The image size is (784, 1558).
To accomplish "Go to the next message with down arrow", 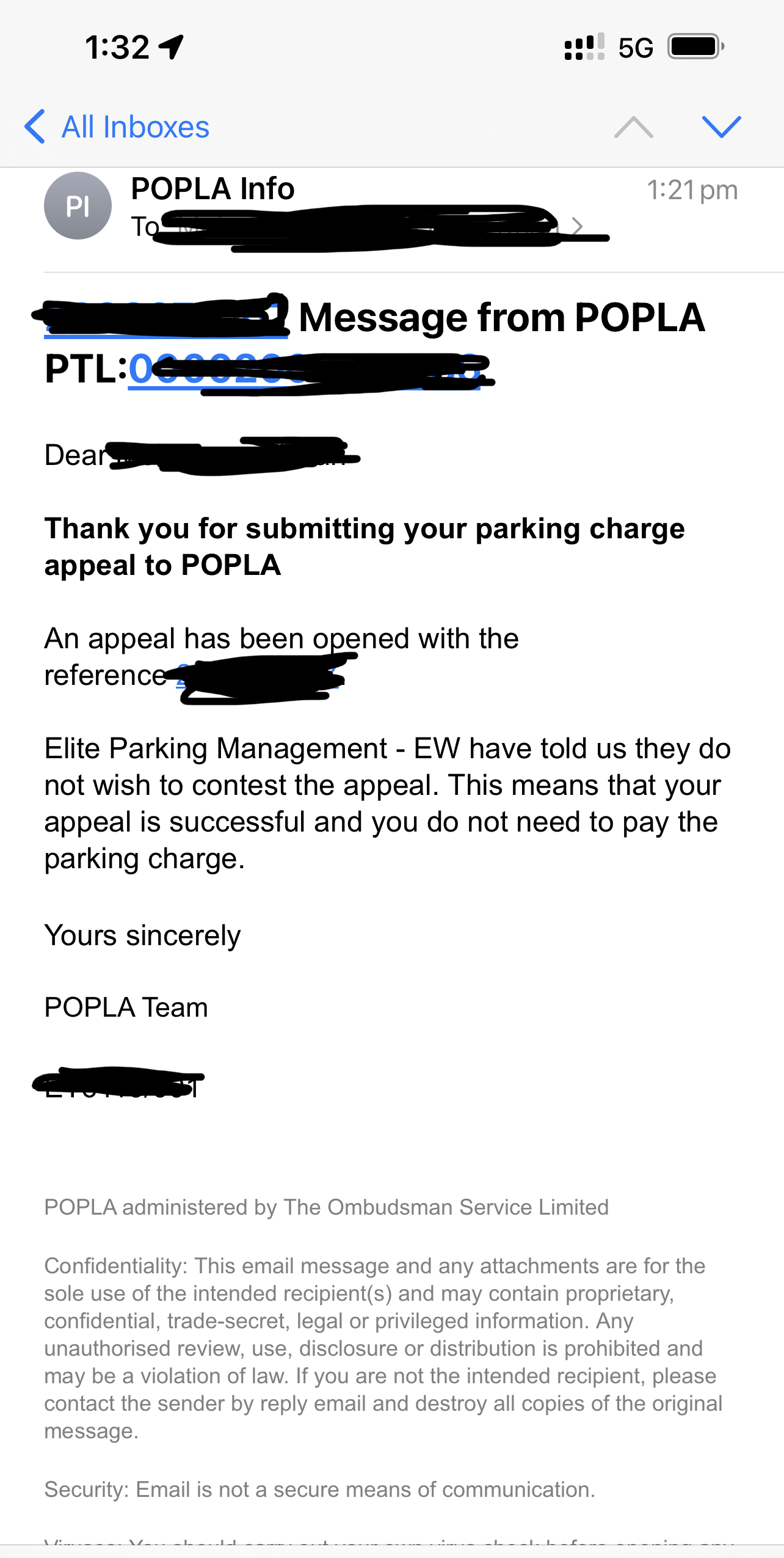I will pyautogui.click(x=721, y=127).
